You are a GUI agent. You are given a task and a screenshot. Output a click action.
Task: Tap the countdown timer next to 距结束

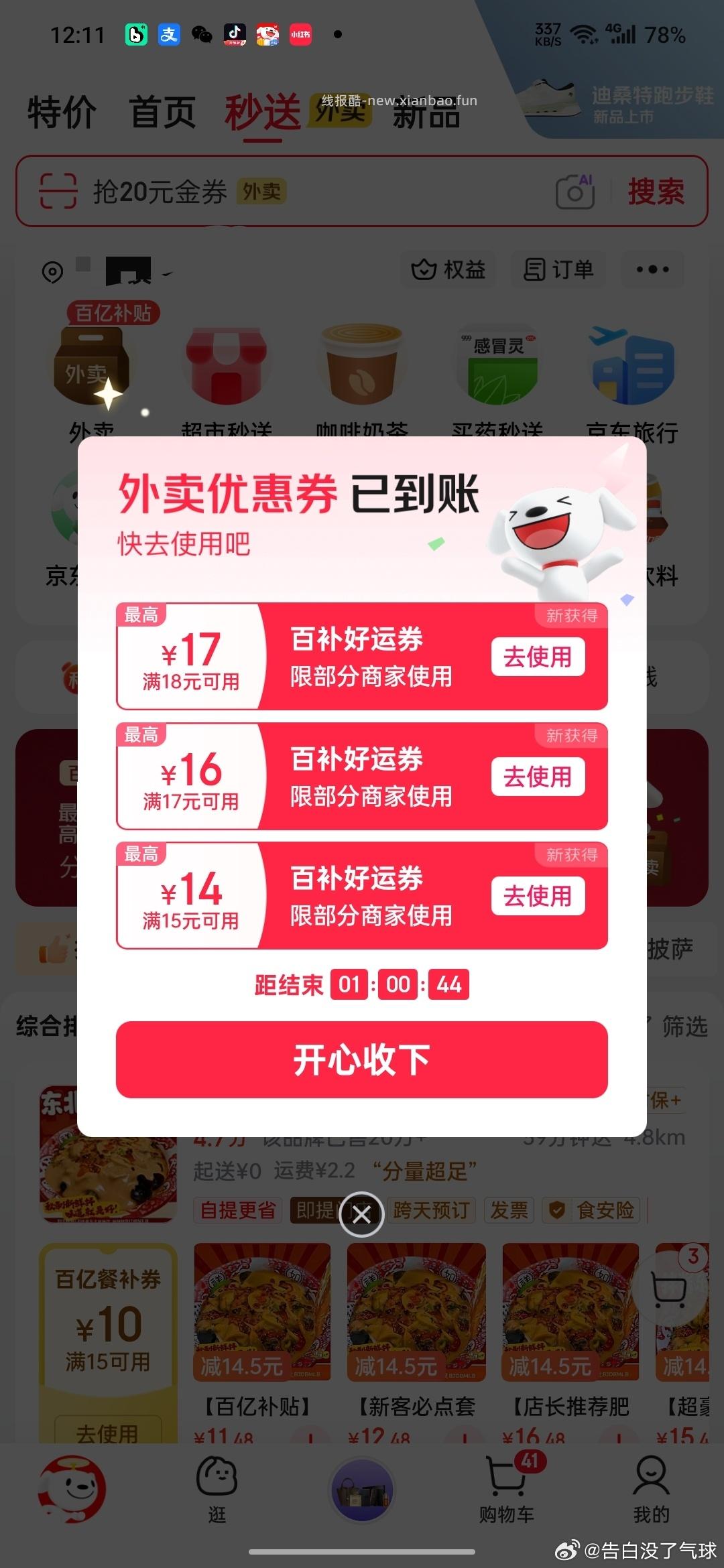[x=398, y=984]
